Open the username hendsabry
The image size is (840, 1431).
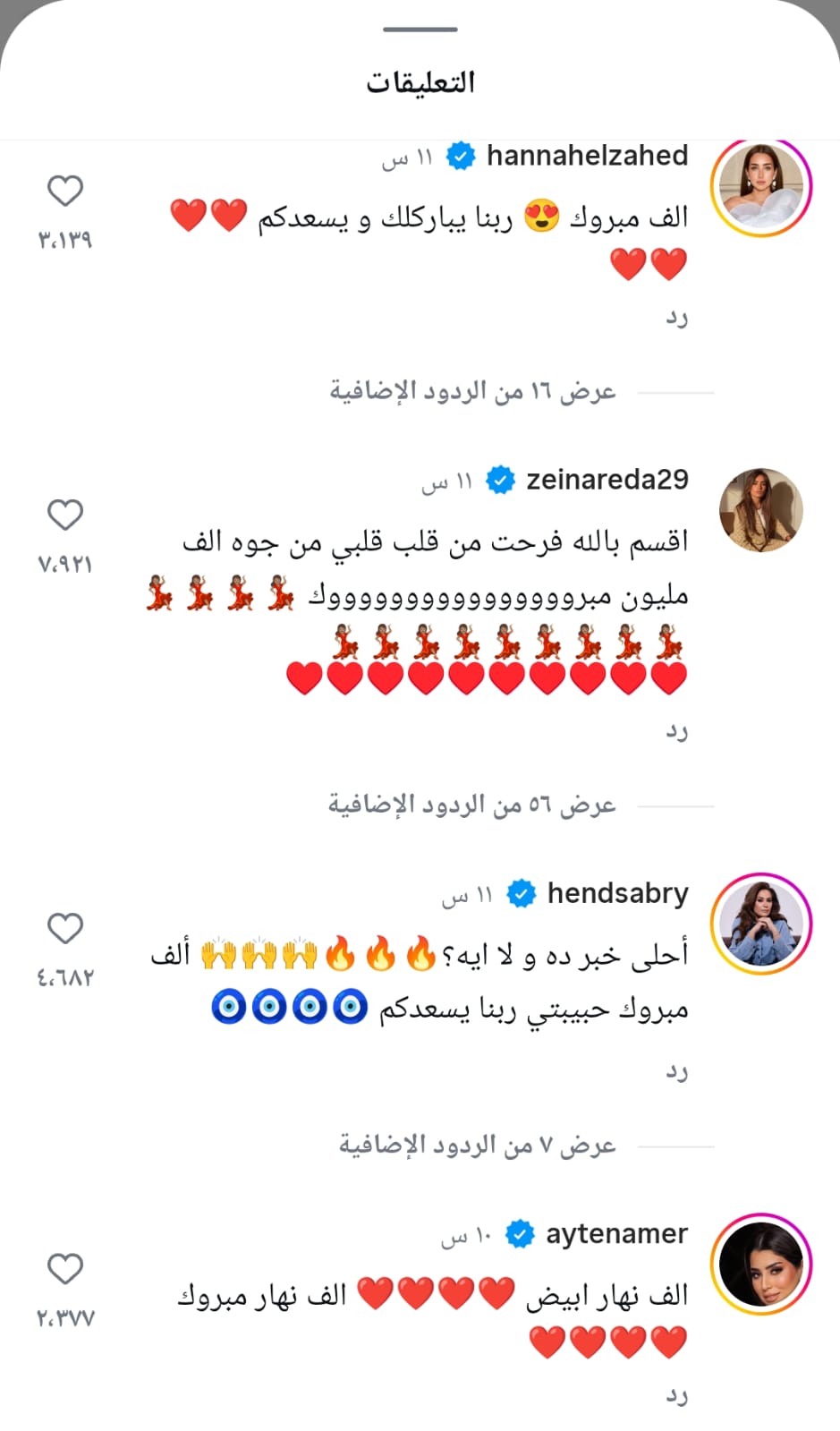(x=617, y=893)
